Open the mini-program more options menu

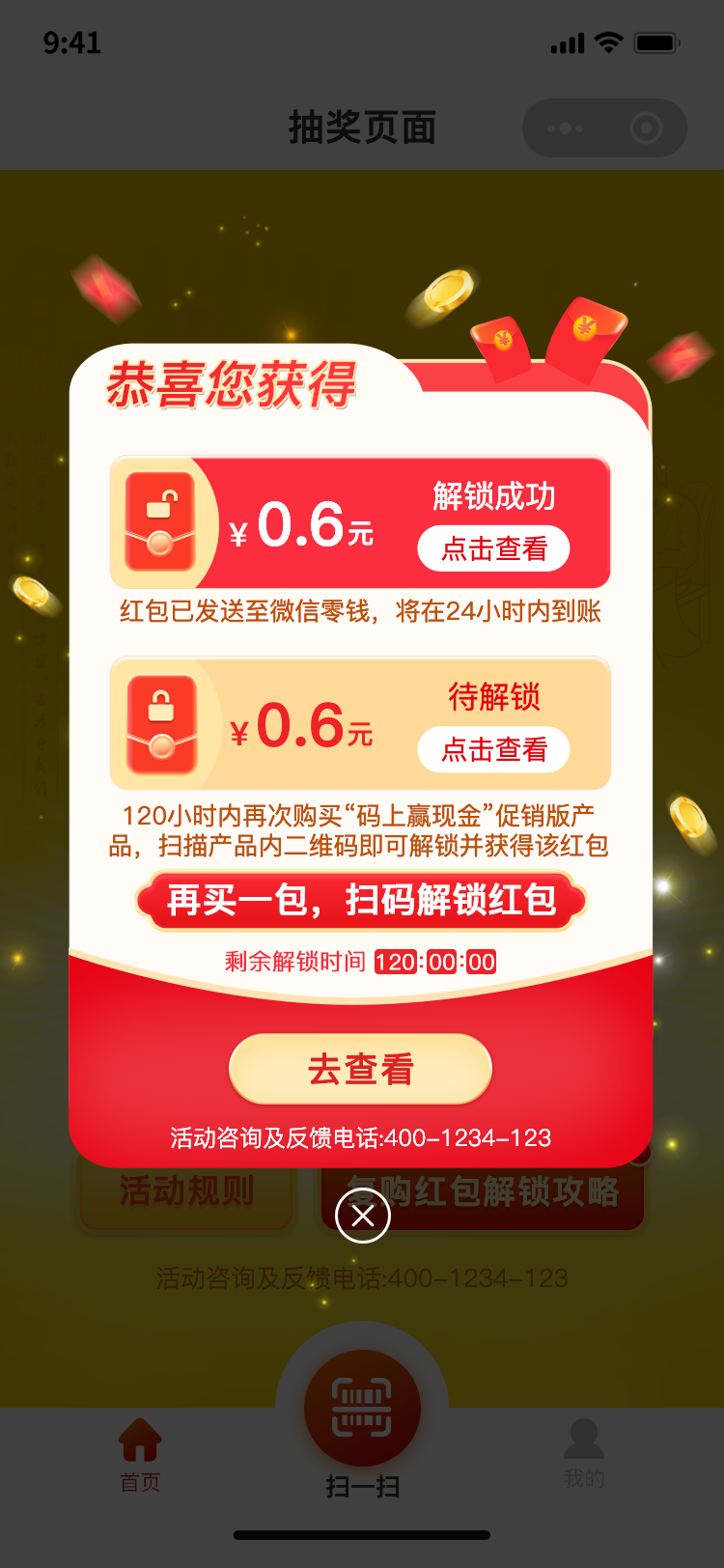565,127
